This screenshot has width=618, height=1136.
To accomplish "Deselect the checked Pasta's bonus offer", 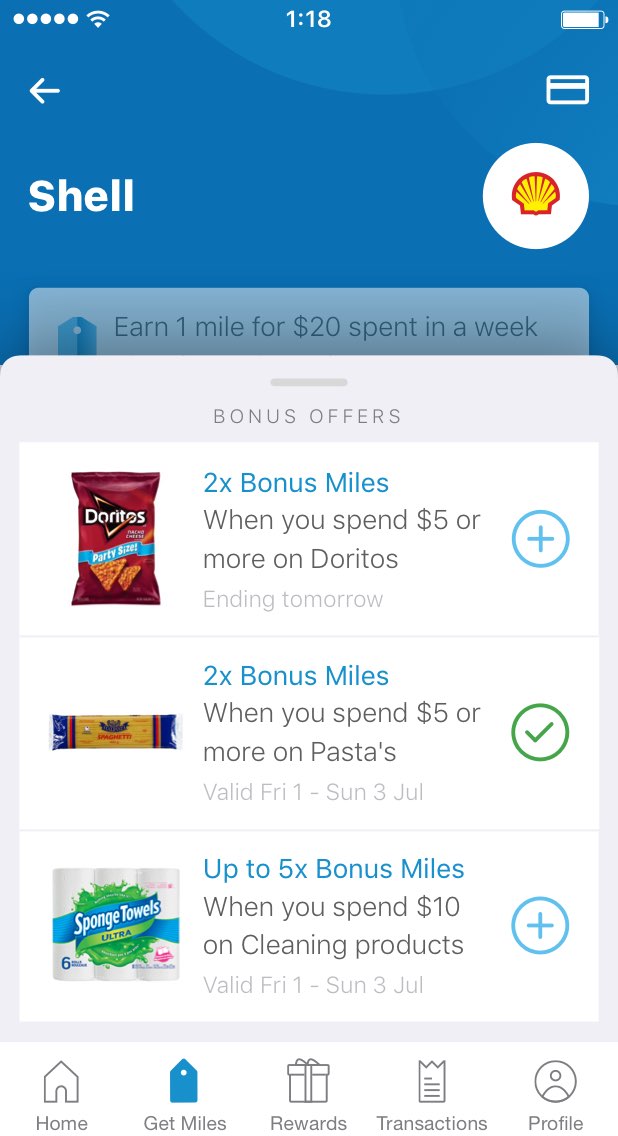I will (540, 732).
